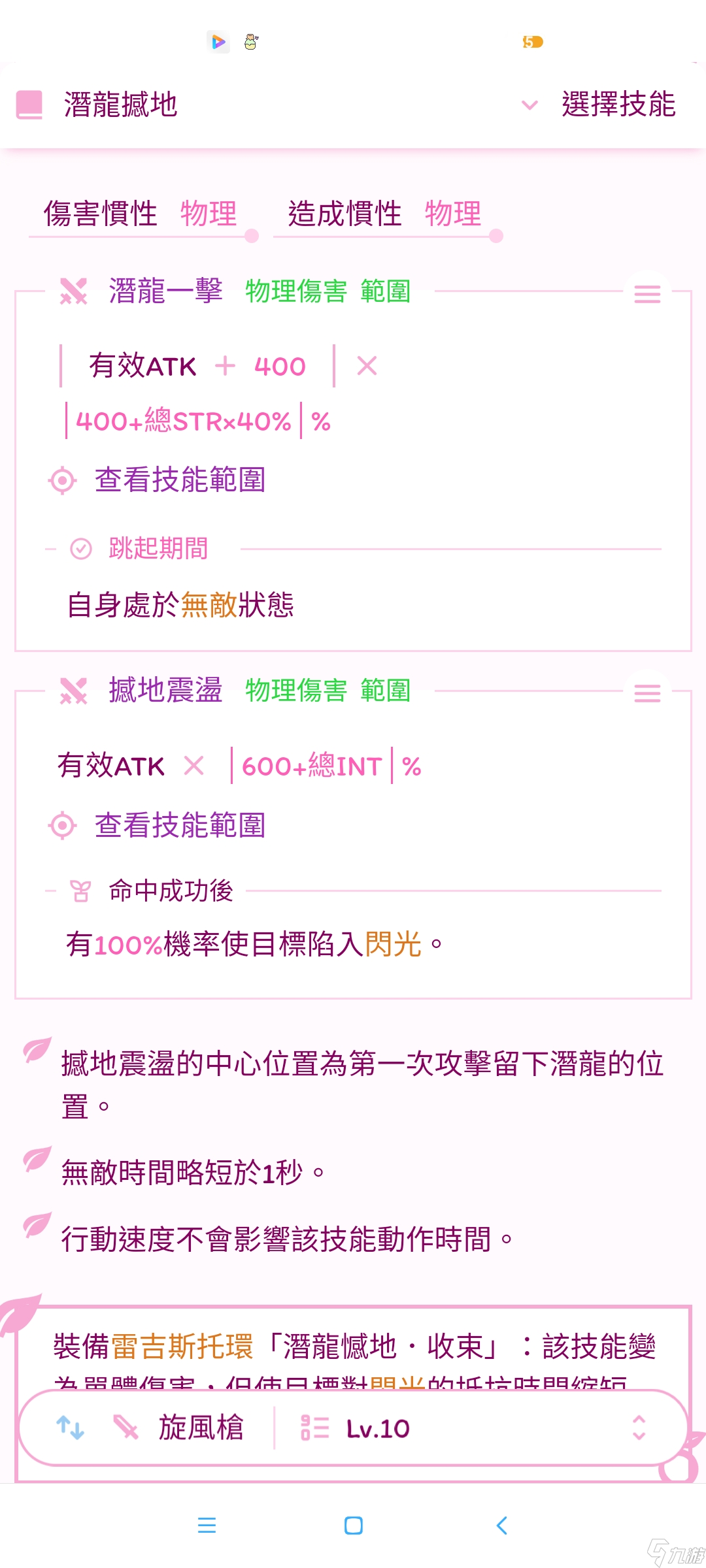Tap the 閃光 status link in 命中成功後
The image size is (706, 1568).
coord(393,944)
